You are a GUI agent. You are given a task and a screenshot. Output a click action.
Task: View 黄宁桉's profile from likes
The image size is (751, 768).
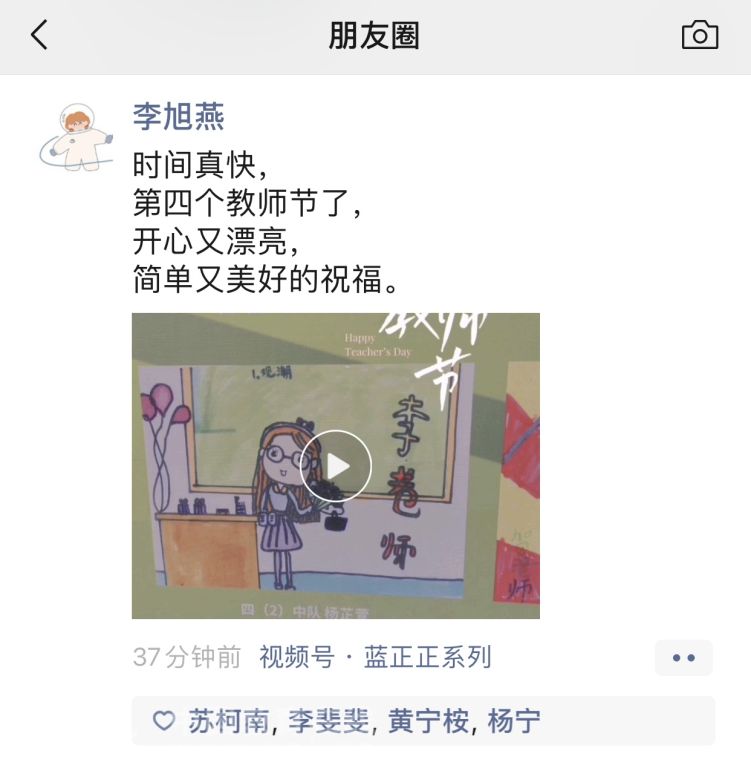pyautogui.click(x=428, y=721)
